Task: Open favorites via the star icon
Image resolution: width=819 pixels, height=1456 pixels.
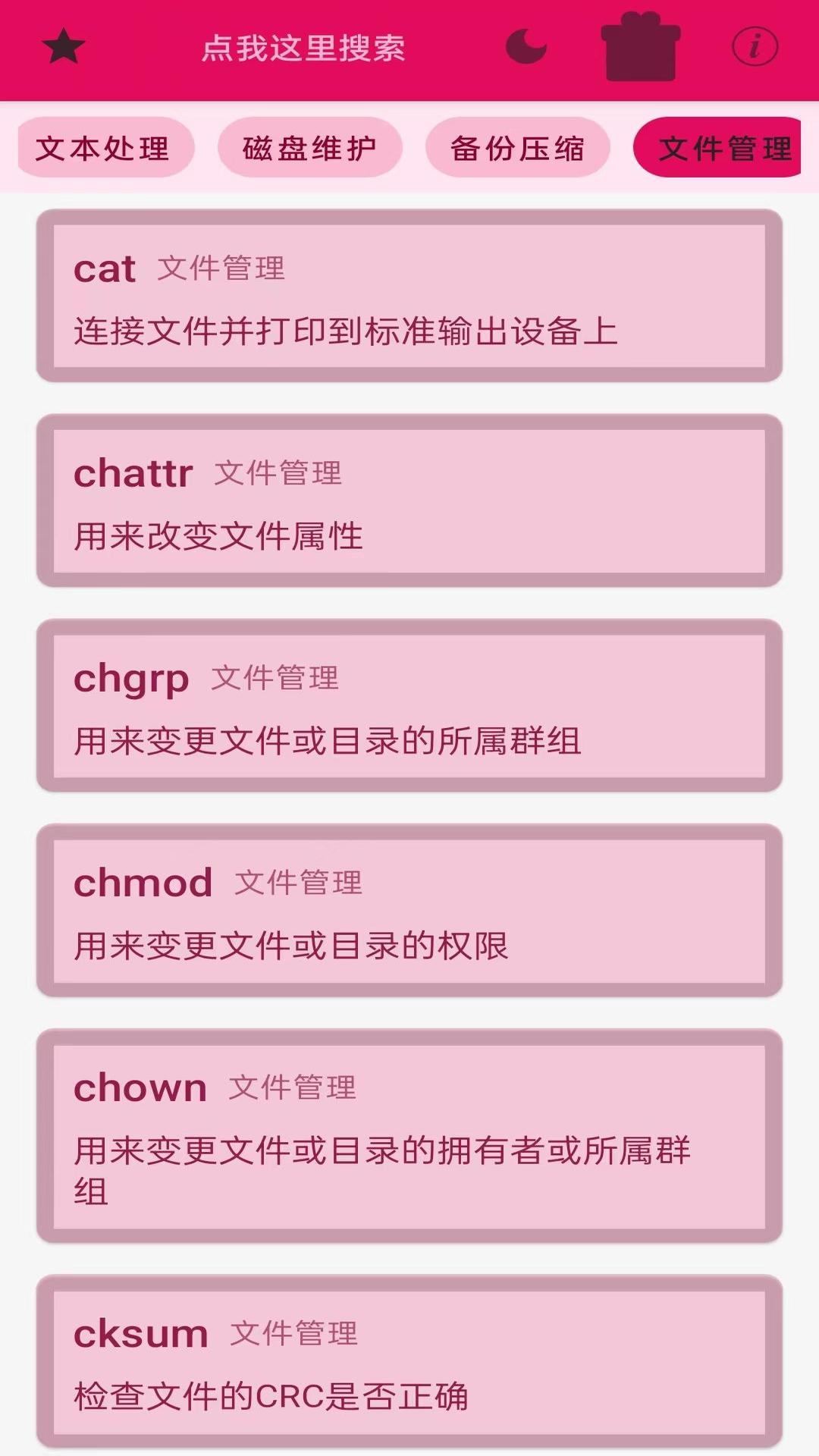Action: pyautogui.click(x=64, y=47)
